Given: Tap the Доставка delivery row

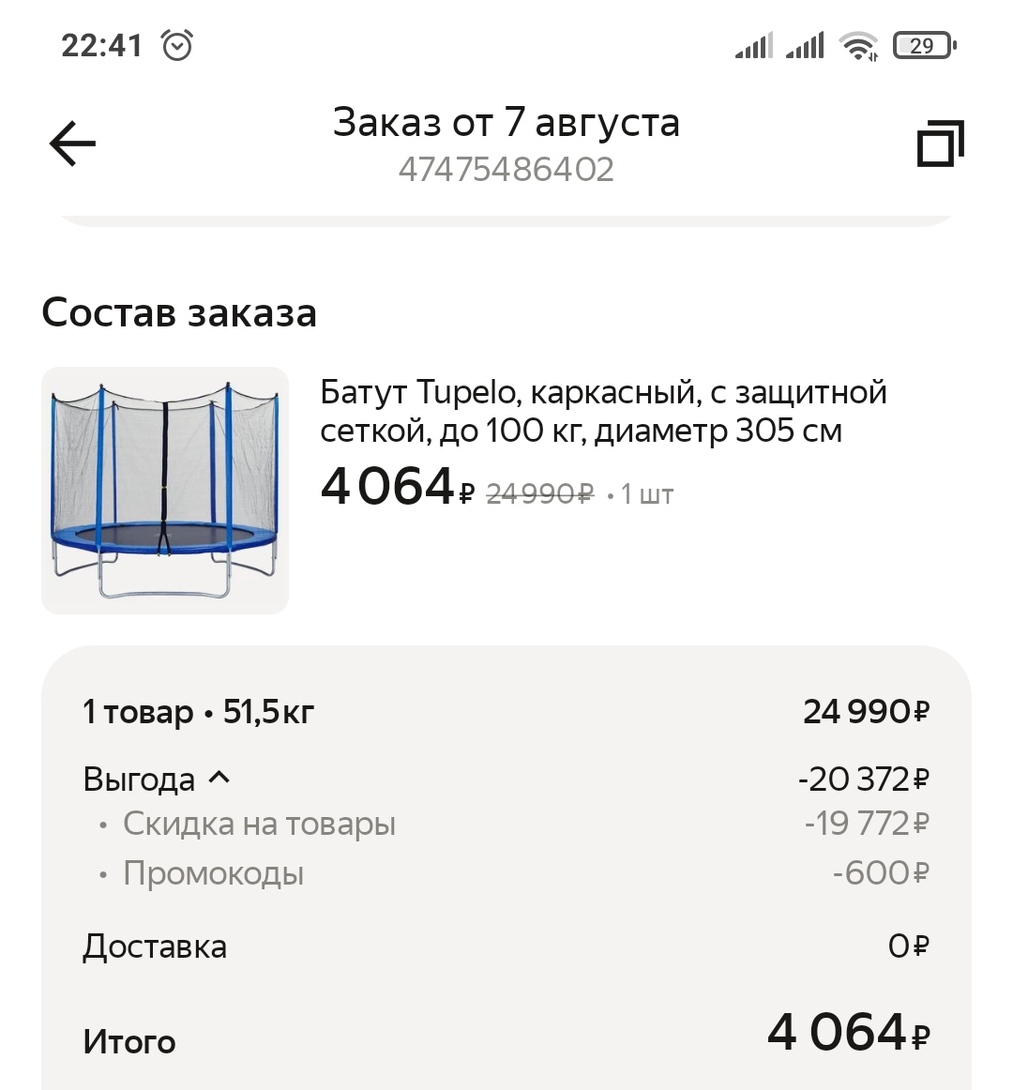Looking at the screenshot, I should pyautogui.click(x=154, y=946).
